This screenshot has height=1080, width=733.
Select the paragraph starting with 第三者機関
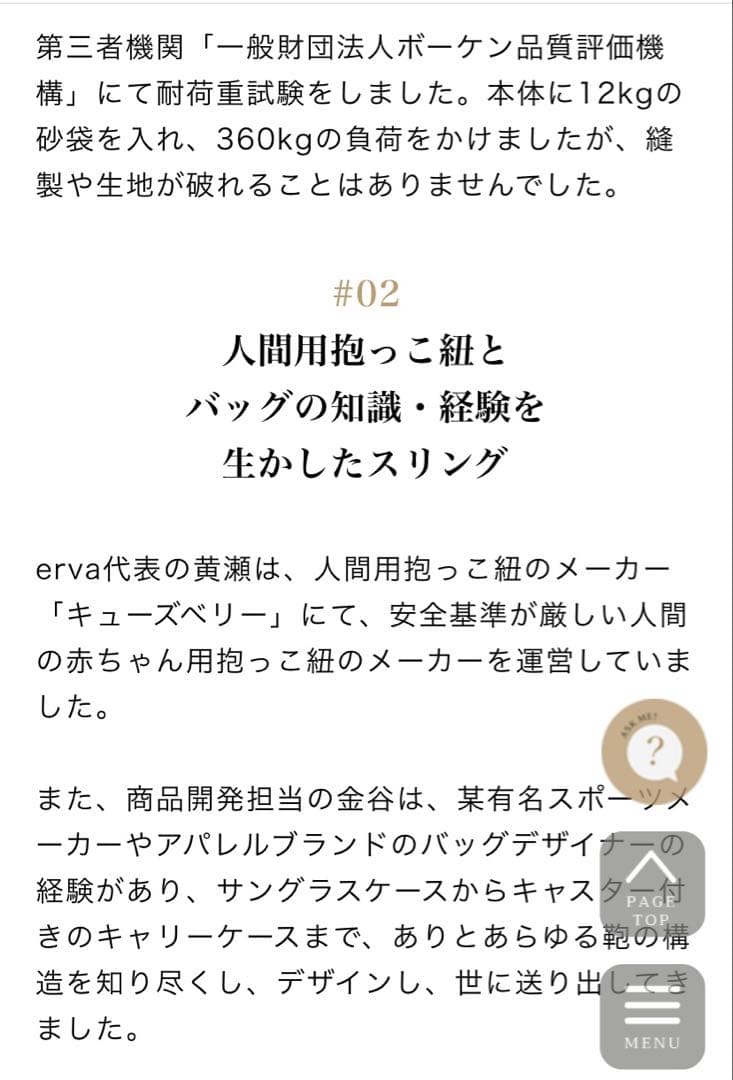pyautogui.click(x=366, y=116)
